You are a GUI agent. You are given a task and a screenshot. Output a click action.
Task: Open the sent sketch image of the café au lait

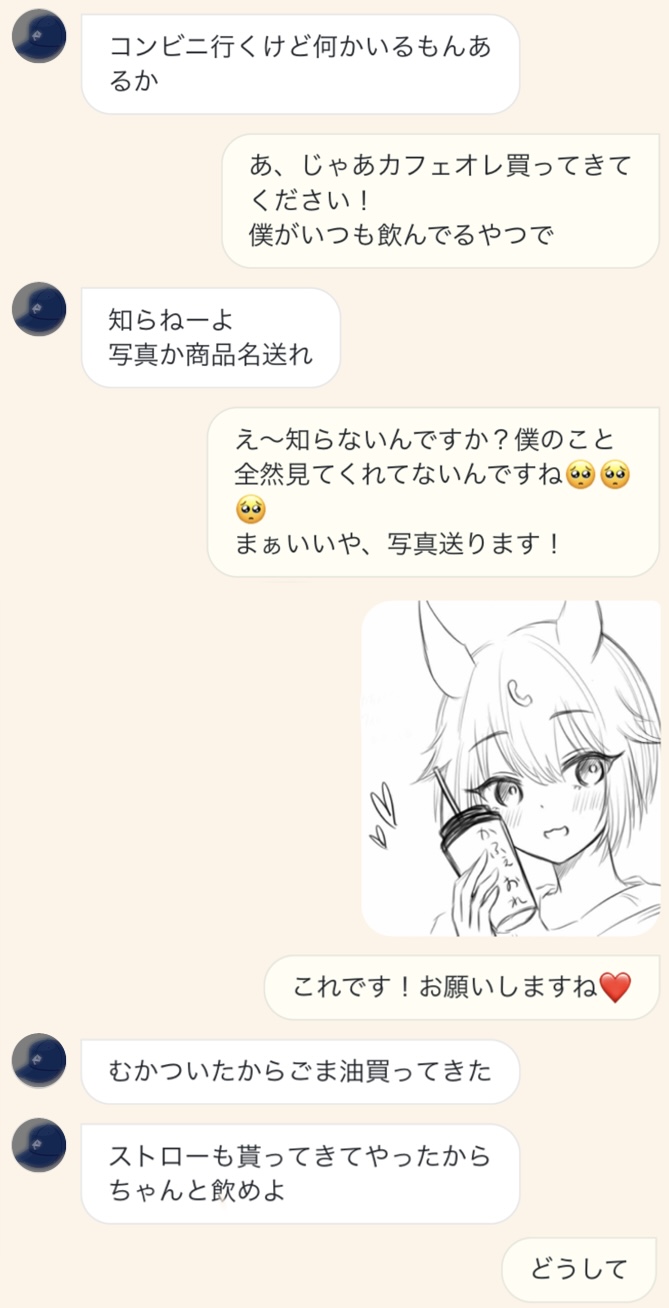coord(511,768)
